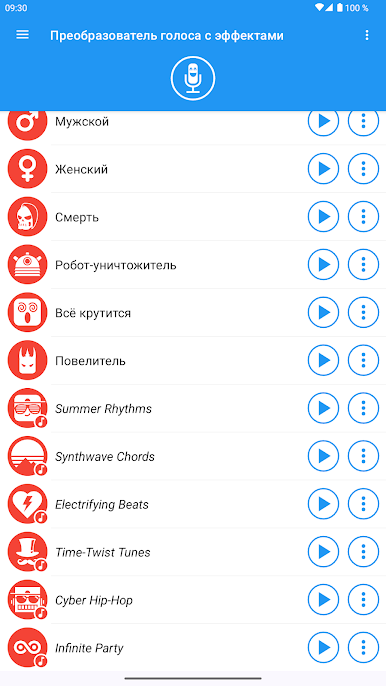Open more options for Всё крутится
Image resolution: width=386 pixels, height=686 pixels.
tap(363, 312)
